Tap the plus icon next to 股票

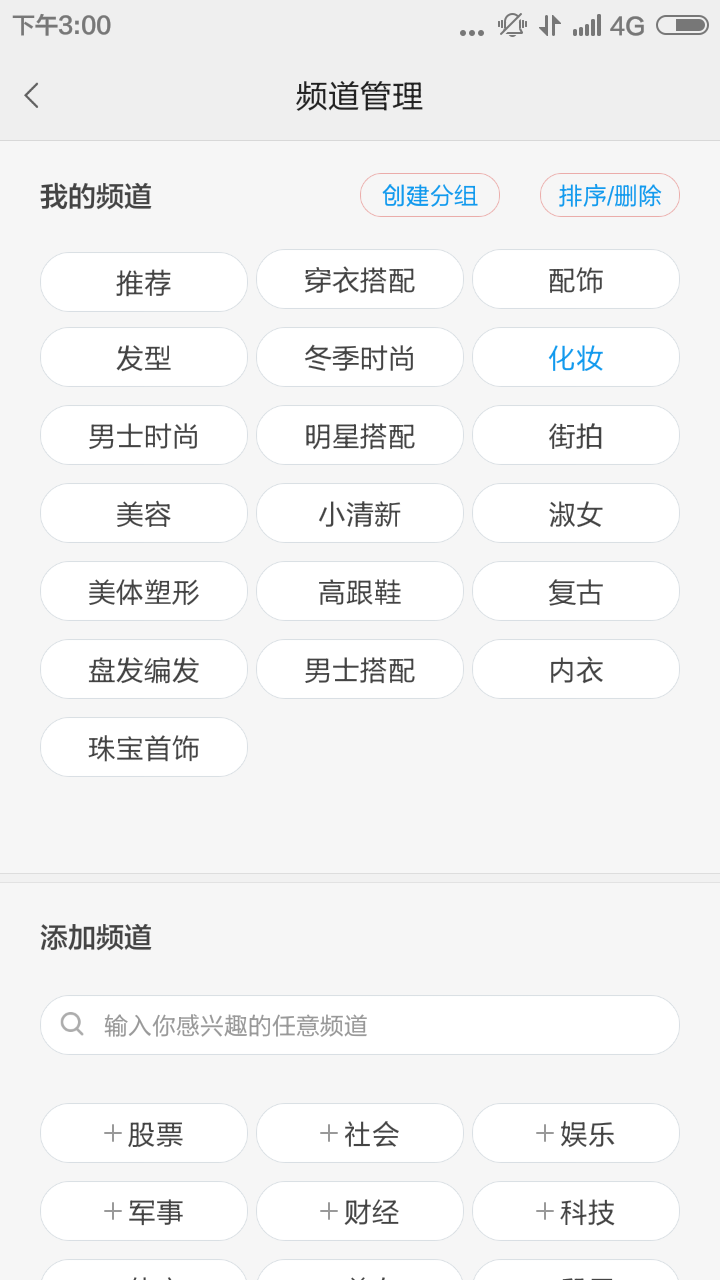pos(109,1133)
